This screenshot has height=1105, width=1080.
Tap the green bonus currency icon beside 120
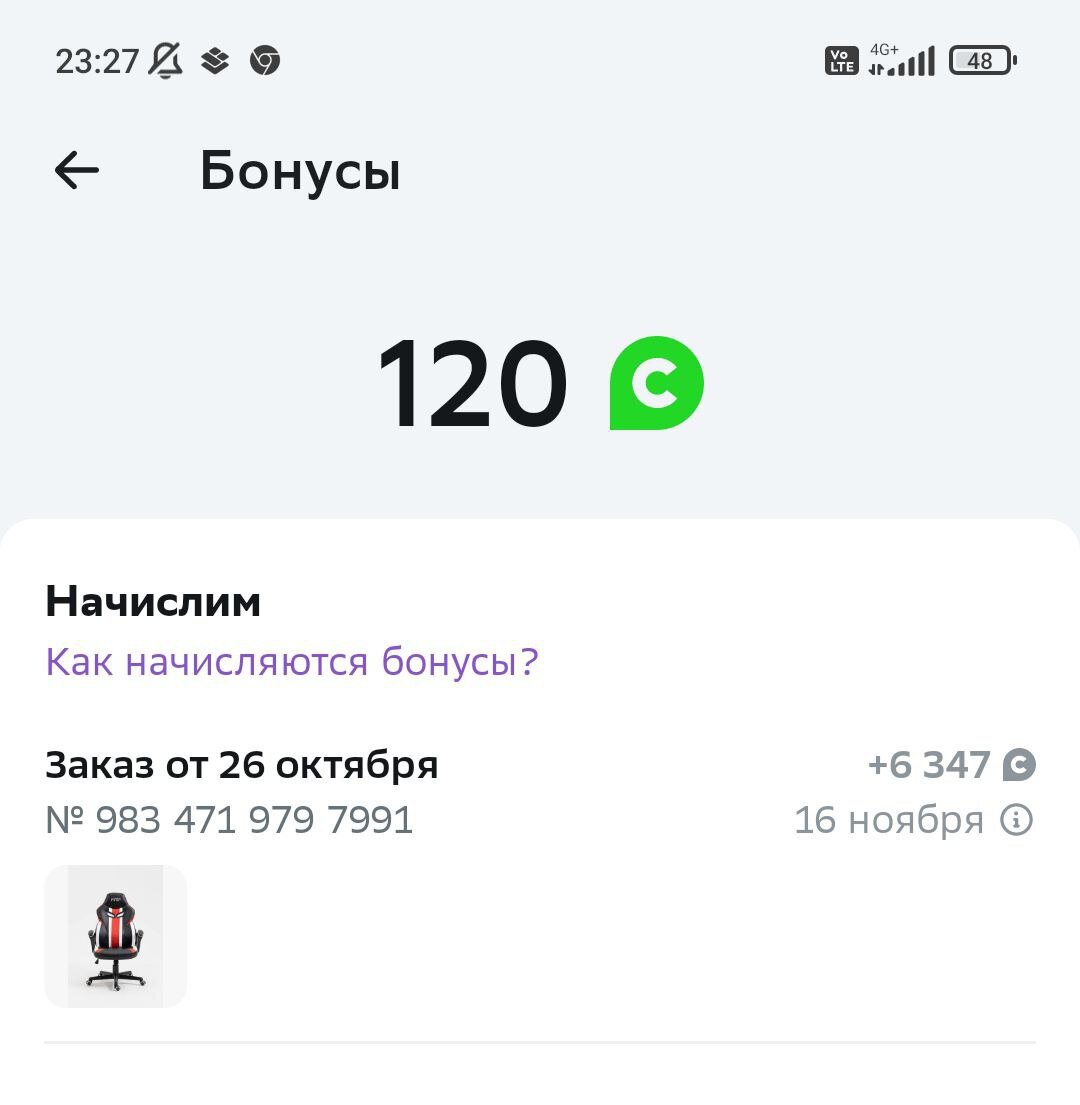click(655, 381)
